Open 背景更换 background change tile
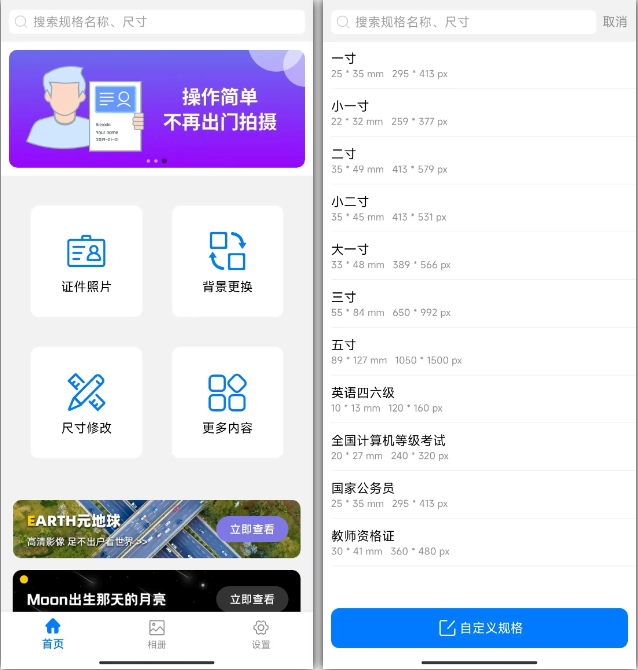638x670 pixels. [x=227, y=262]
